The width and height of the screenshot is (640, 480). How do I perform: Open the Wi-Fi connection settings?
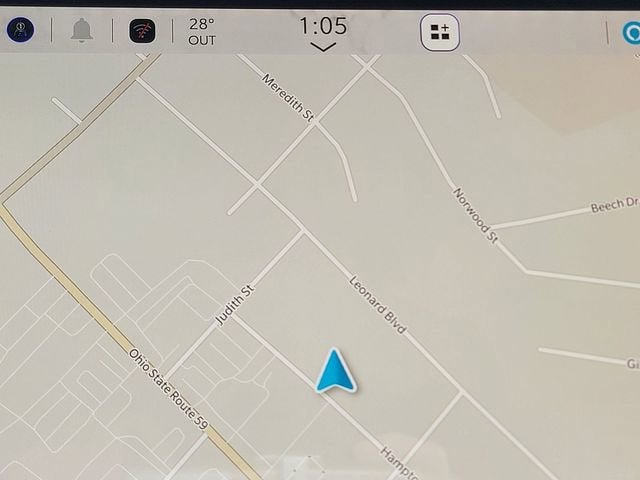click(142, 31)
